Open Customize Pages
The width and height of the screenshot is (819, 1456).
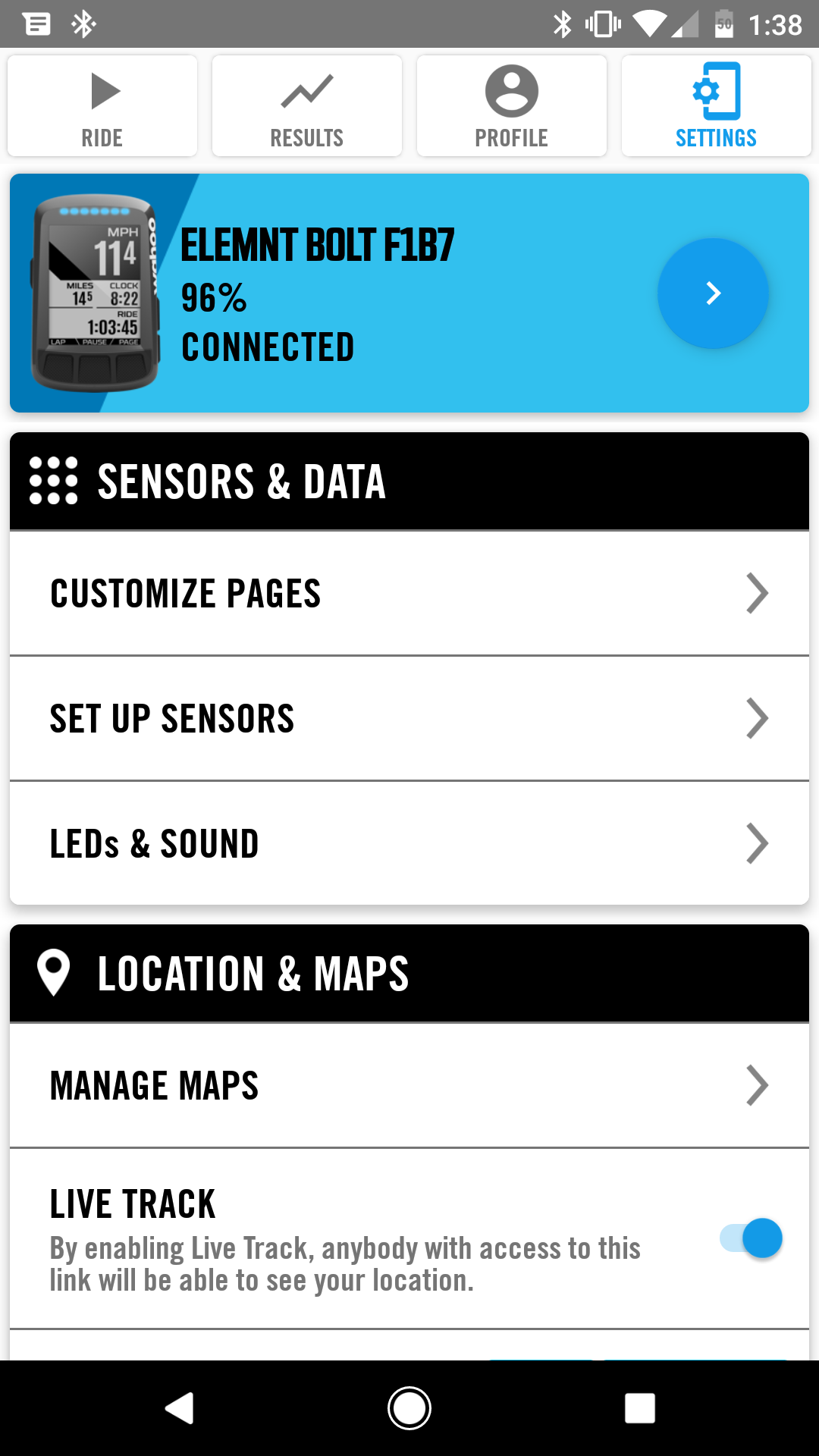pyautogui.click(x=409, y=593)
